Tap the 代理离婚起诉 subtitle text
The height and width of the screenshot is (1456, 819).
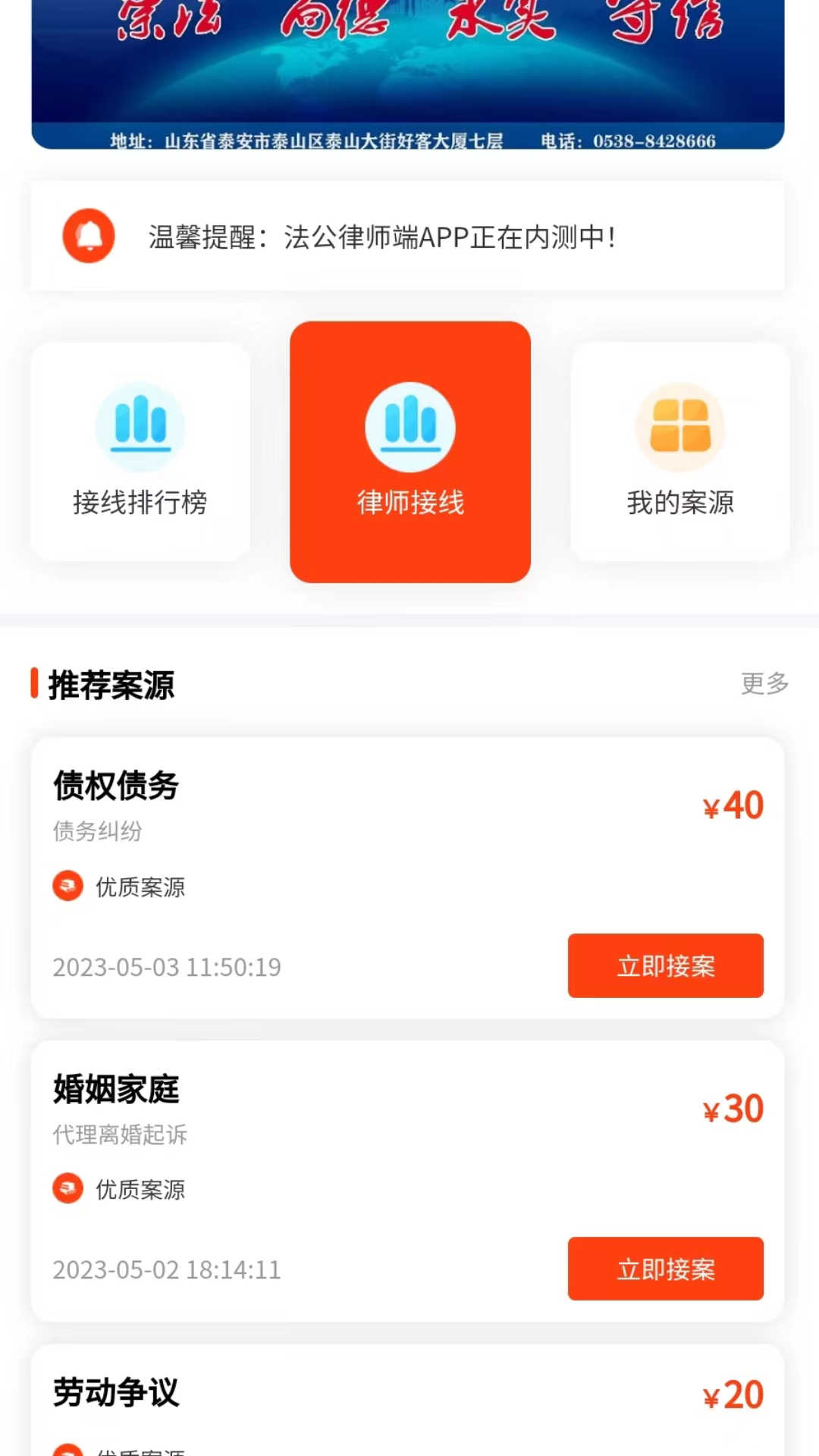coord(120,1135)
